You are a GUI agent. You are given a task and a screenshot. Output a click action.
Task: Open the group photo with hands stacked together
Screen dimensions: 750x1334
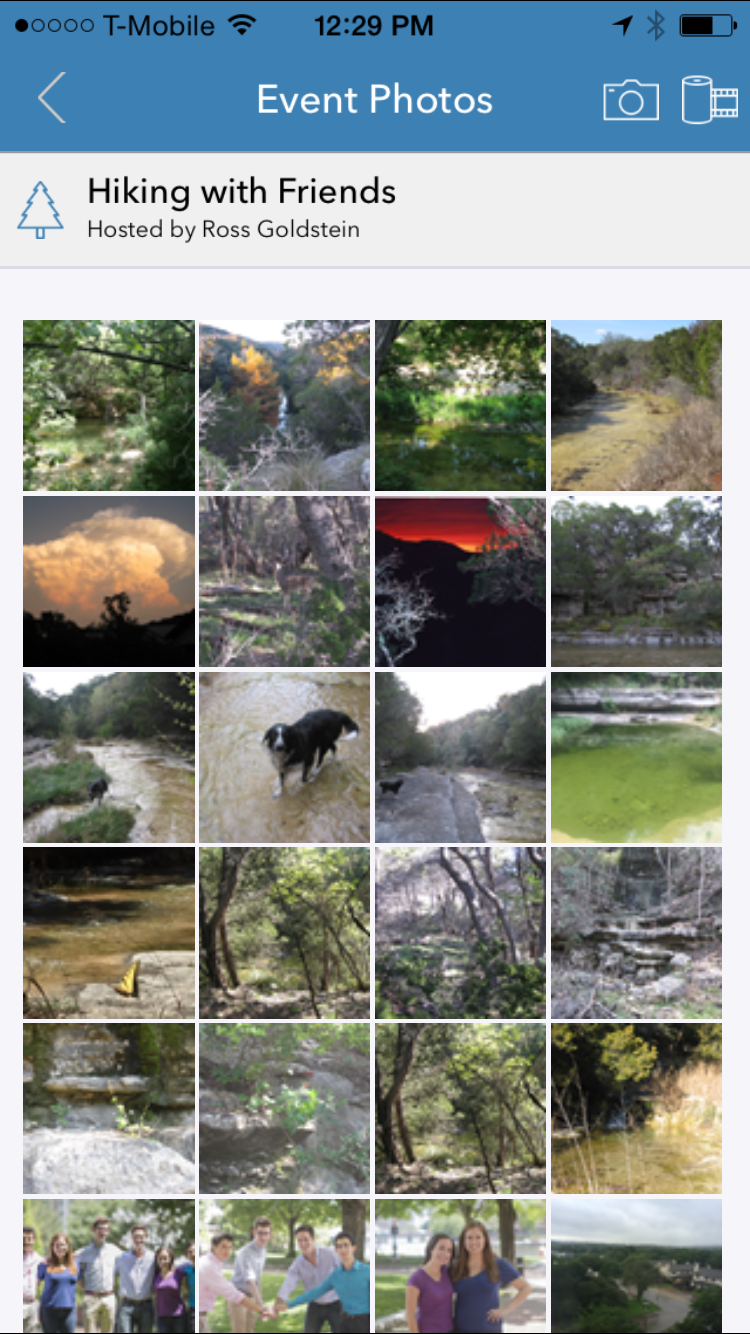[285, 1266]
